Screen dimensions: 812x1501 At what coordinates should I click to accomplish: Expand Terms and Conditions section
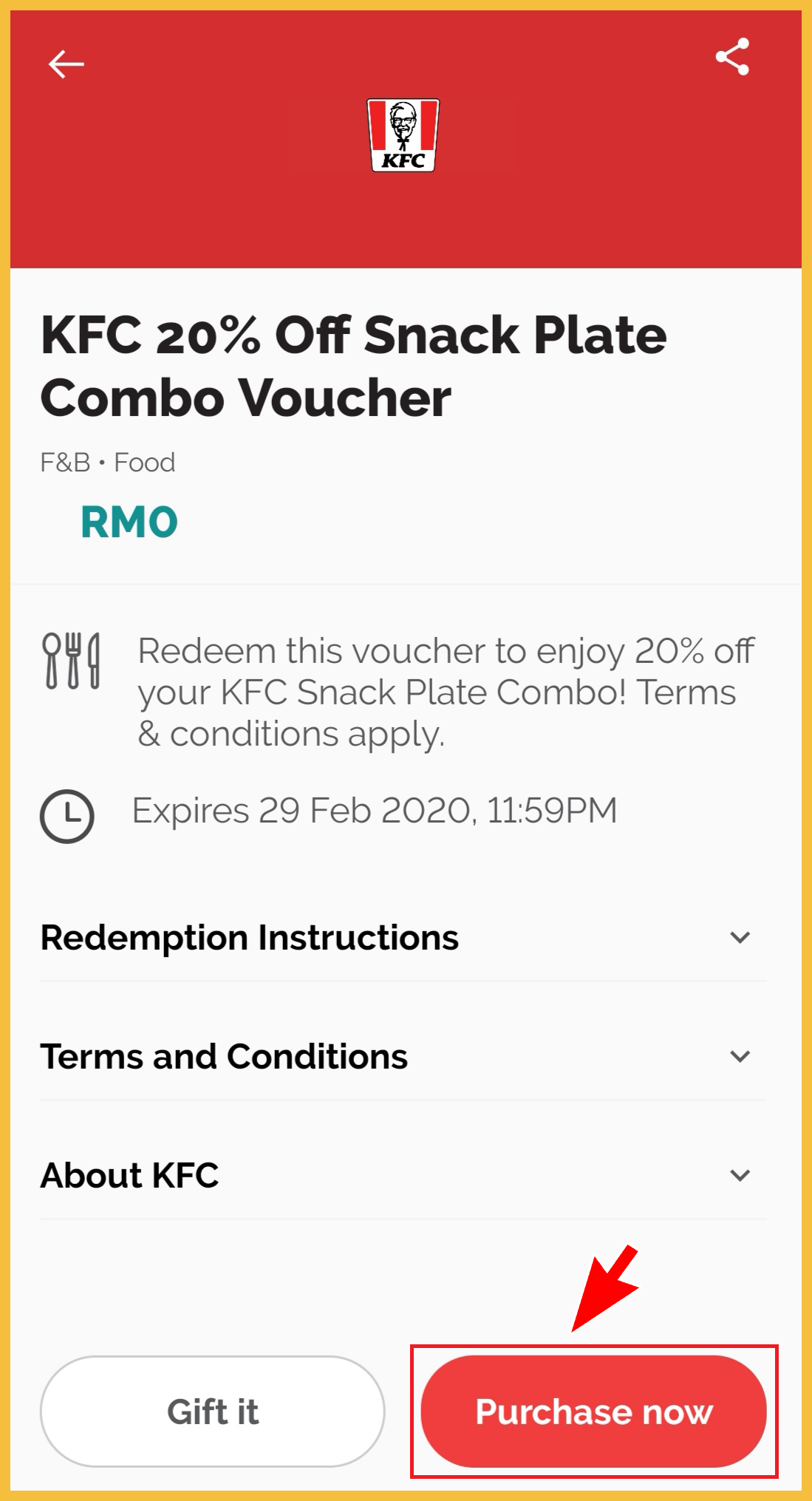[740, 1057]
